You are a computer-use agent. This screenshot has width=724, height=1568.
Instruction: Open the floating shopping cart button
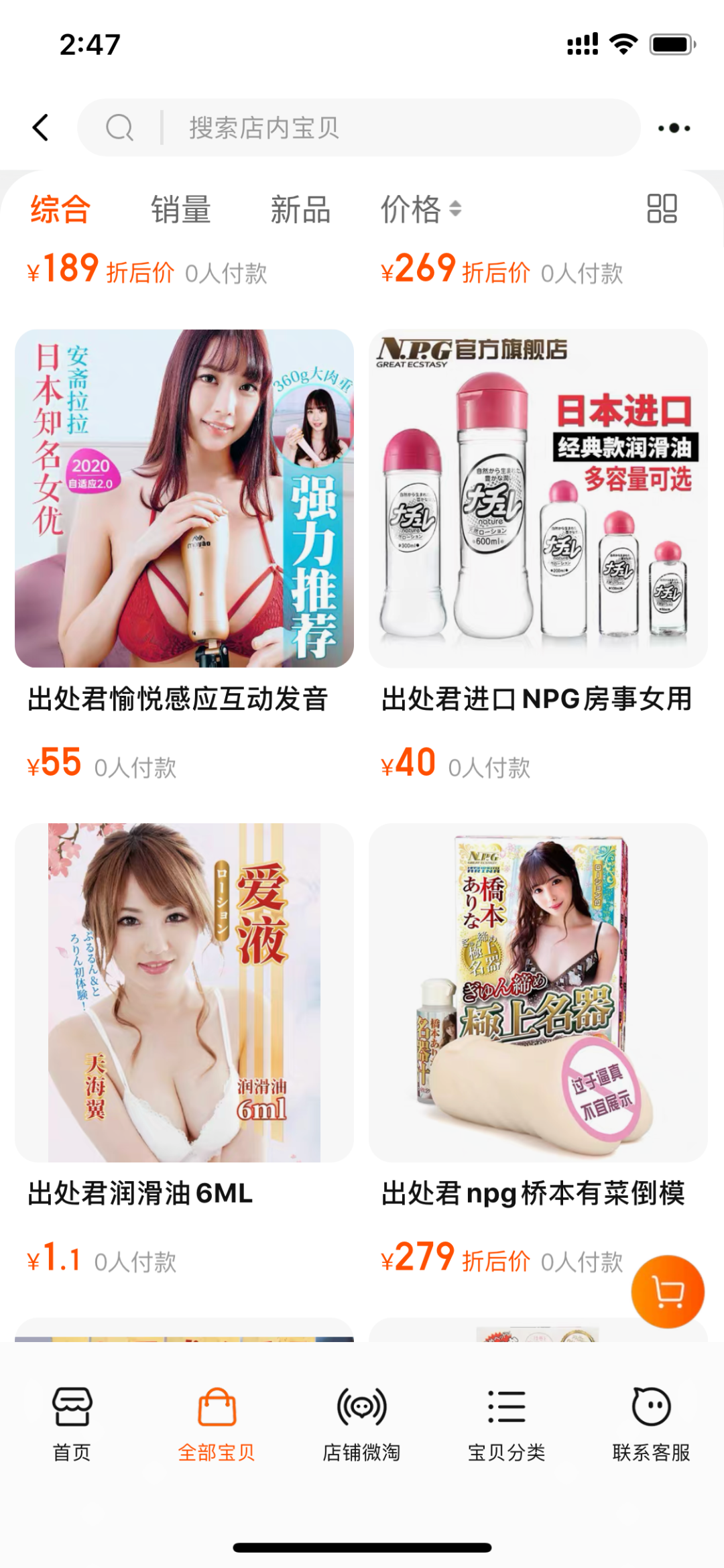click(668, 1291)
